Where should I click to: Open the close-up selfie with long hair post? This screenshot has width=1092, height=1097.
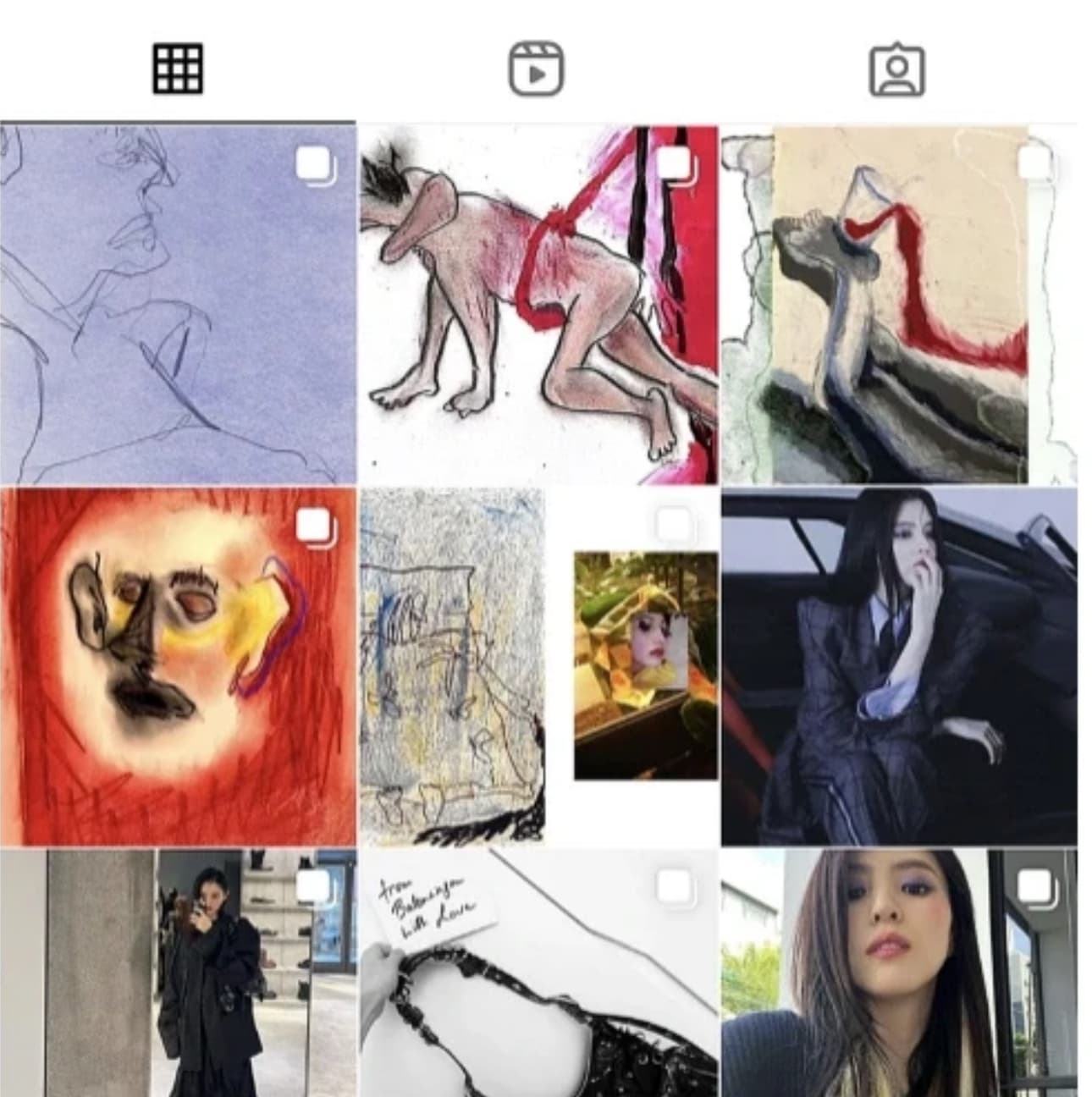coord(899,973)
